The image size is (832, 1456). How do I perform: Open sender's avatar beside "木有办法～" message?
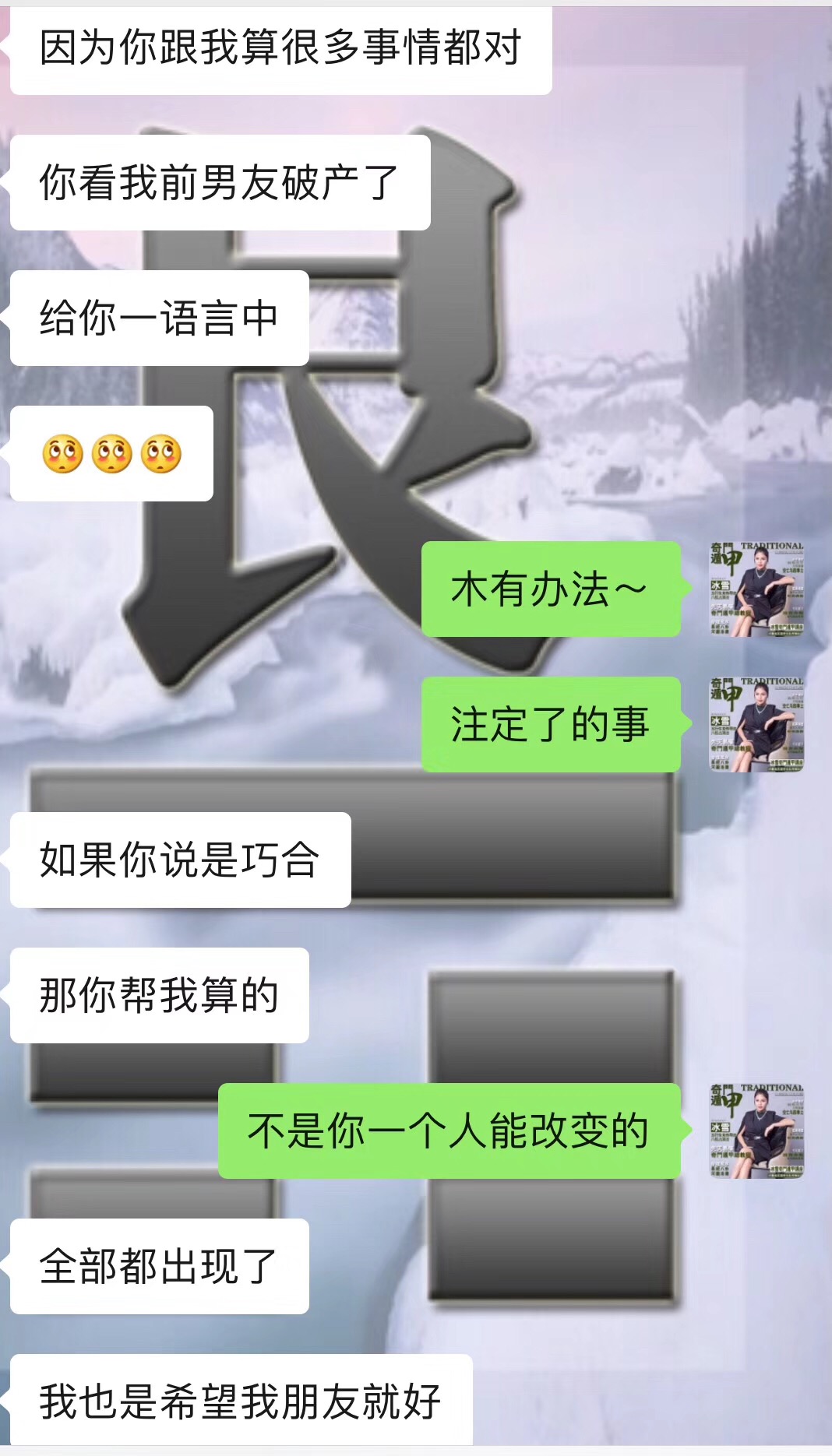[x=756, y=589]
